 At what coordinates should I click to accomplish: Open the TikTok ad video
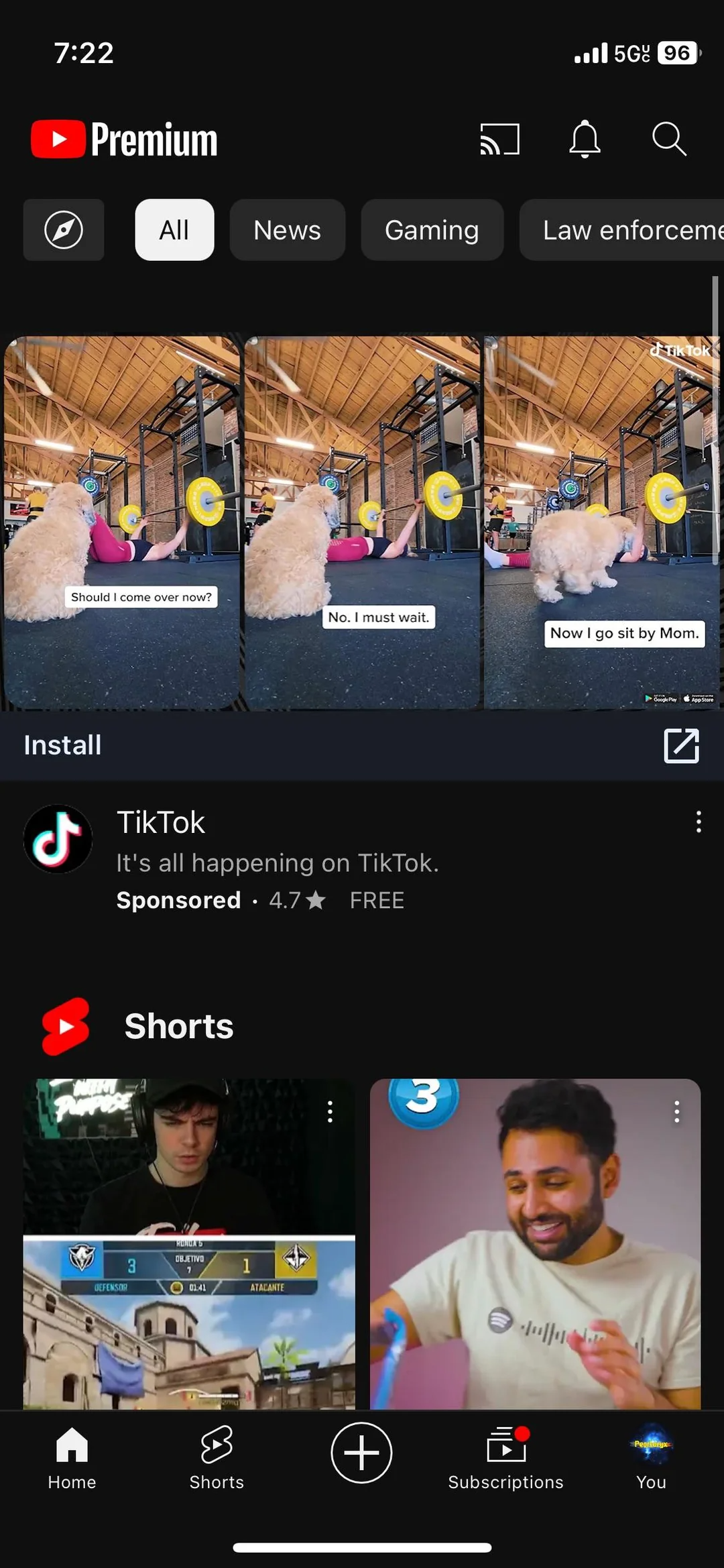tap(362, 523)
